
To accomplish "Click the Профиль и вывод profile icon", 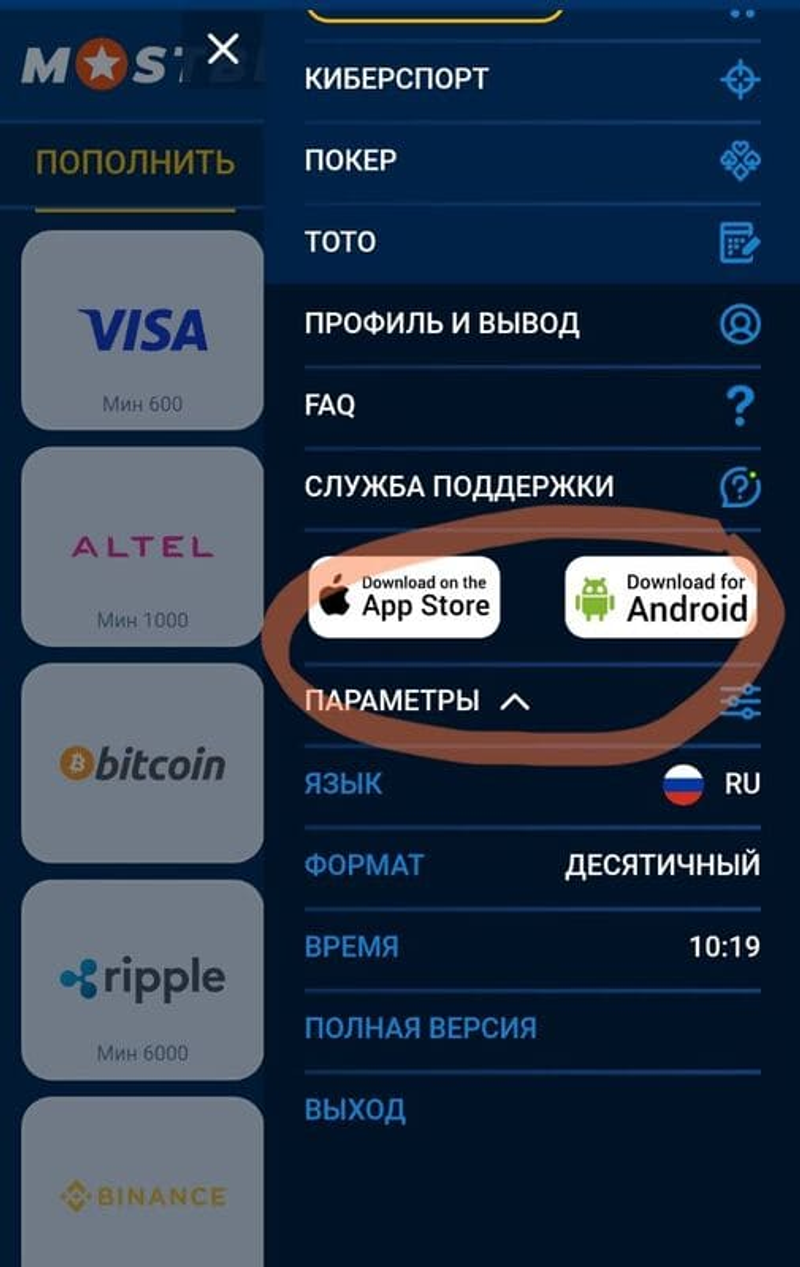I will pos(741,323).
